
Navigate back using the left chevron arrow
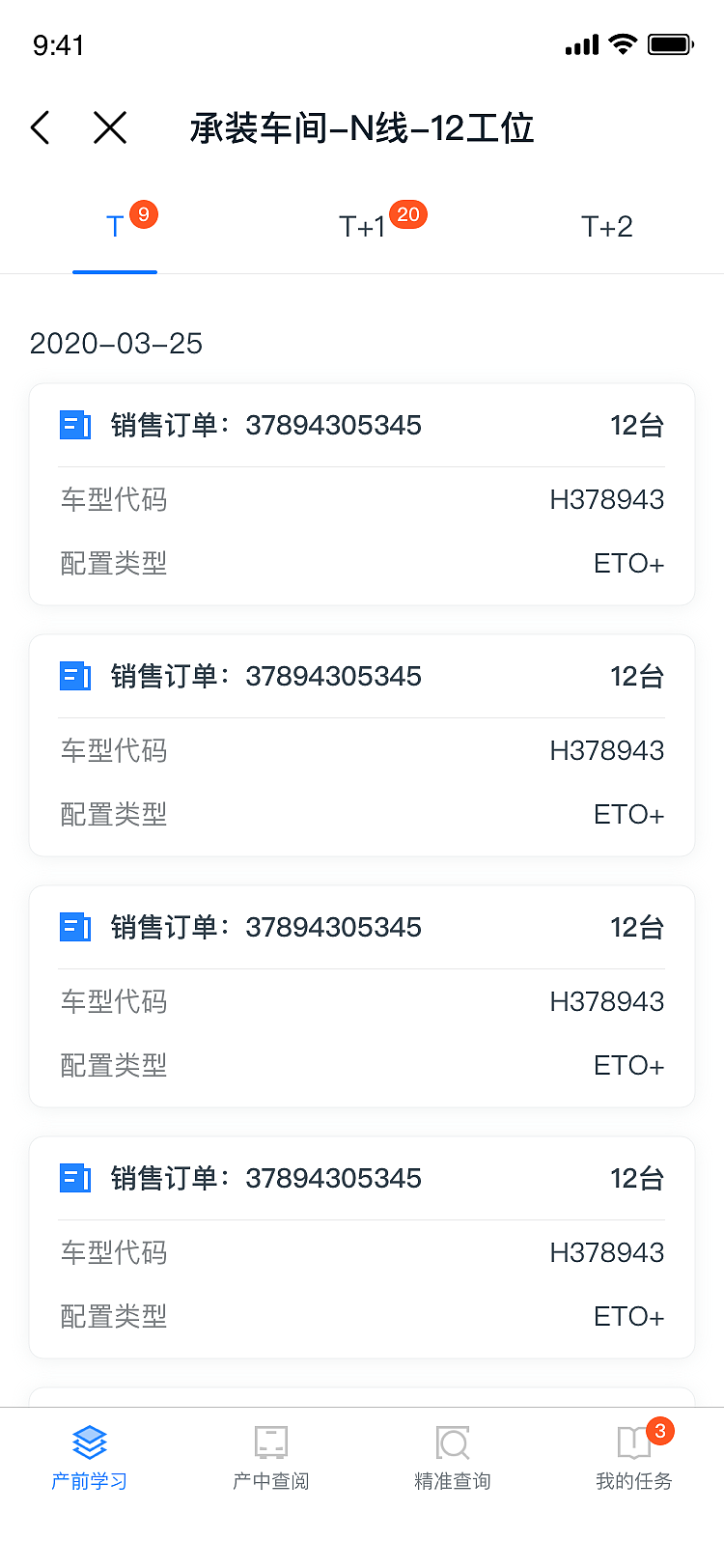point(39,126)
